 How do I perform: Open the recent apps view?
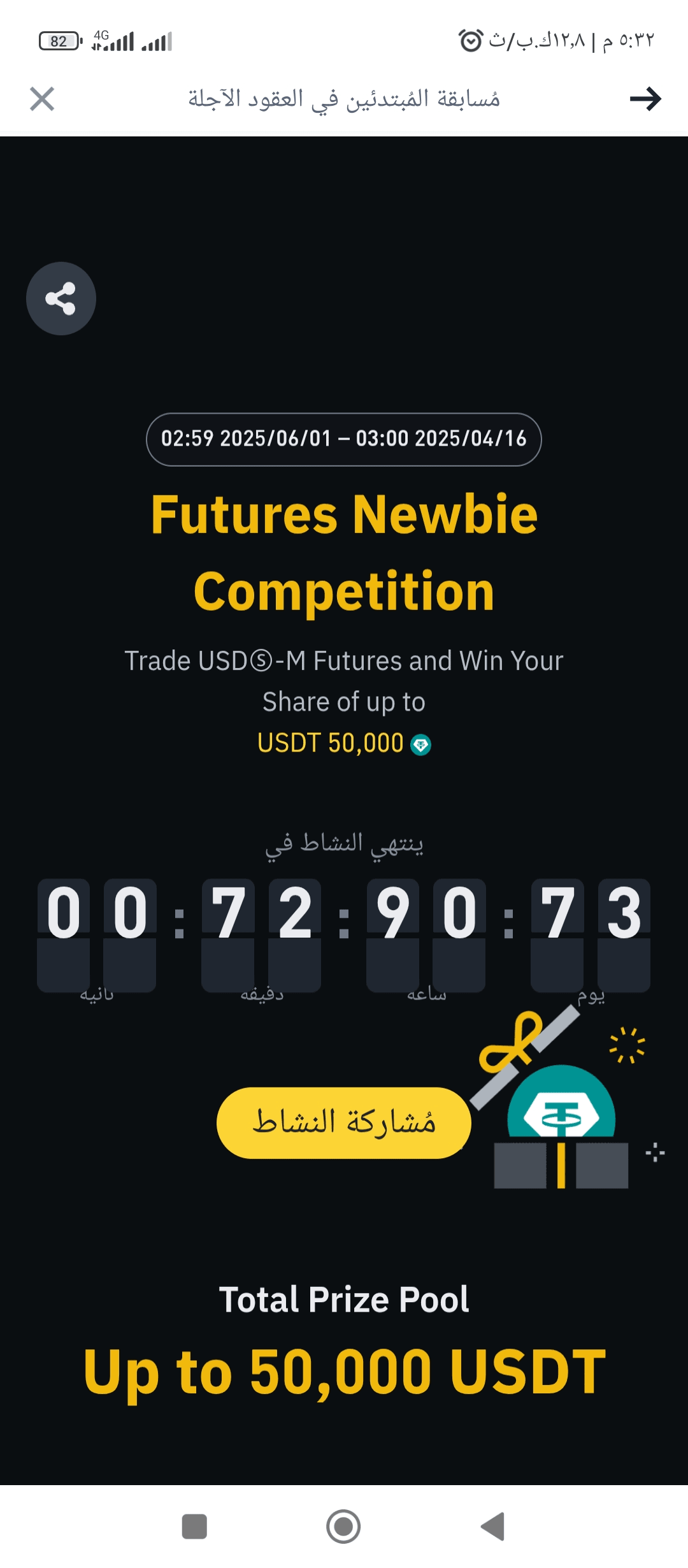point(194,1527)
